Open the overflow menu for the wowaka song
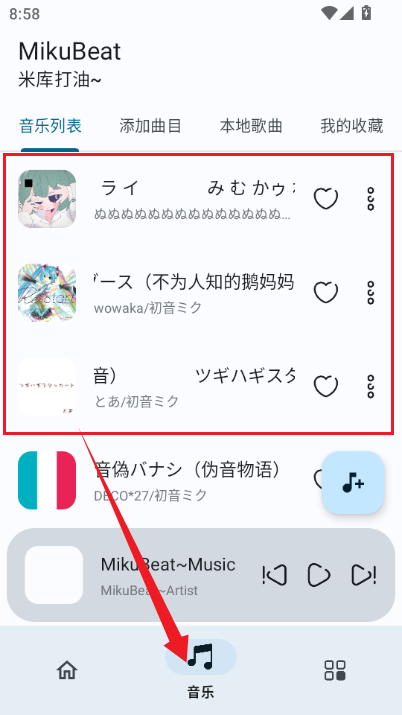The width and height of the screenshot is (402, 715). click(371, 292)
